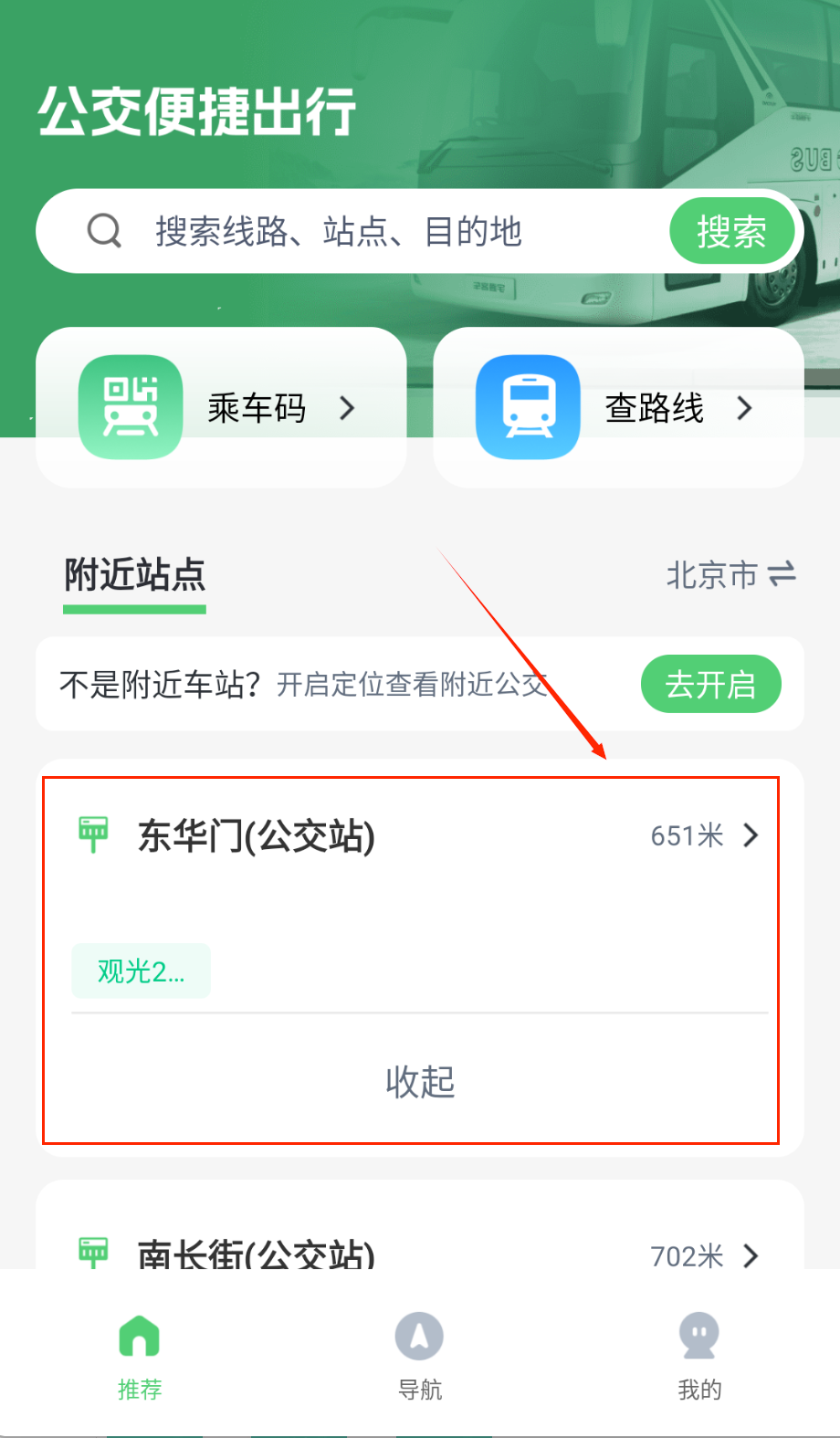840x1438 pixels.
Task: Switch to the 导航 tab
Action: coord(420,1356)
